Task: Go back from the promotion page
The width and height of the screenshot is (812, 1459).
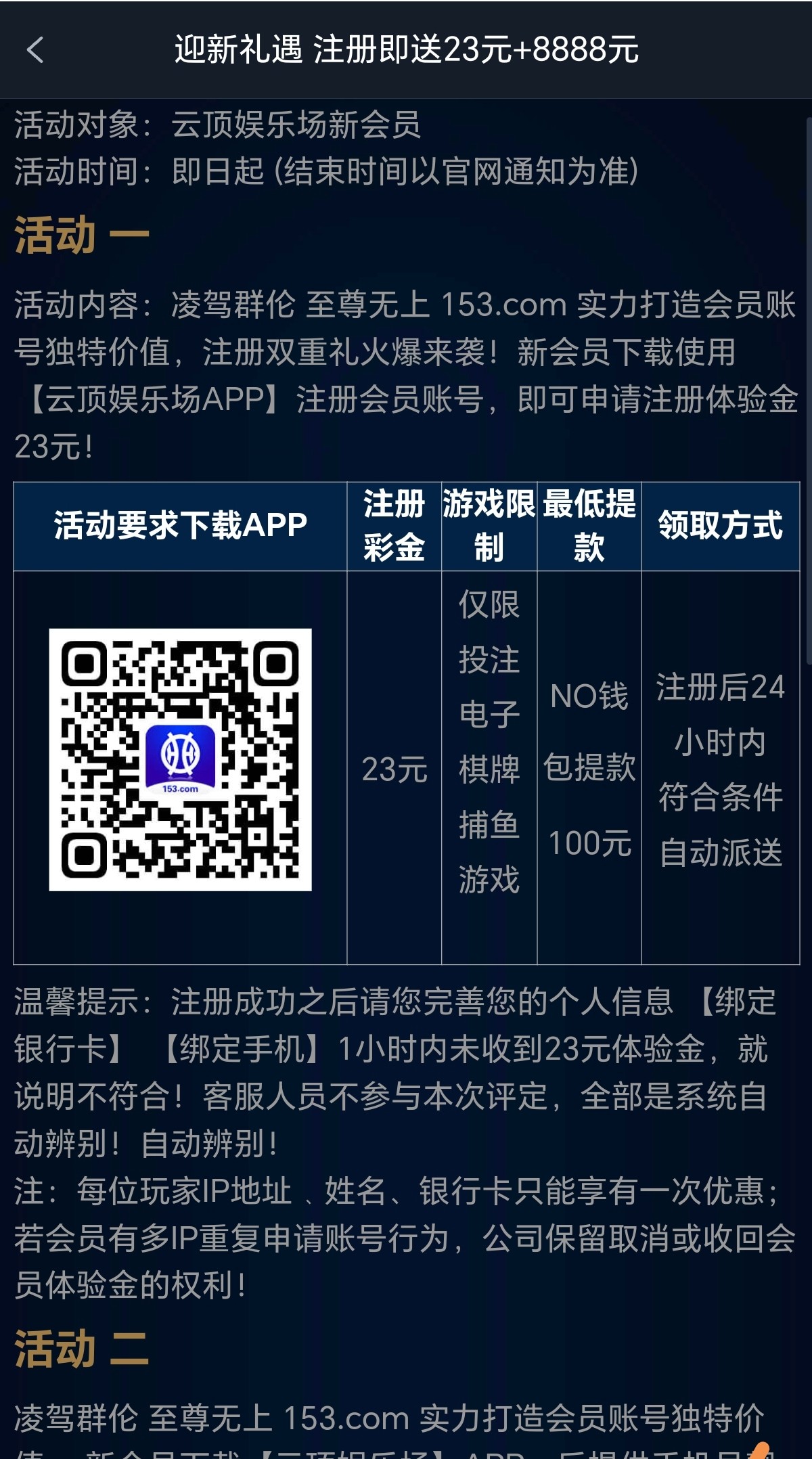Action: pos(35,50)
